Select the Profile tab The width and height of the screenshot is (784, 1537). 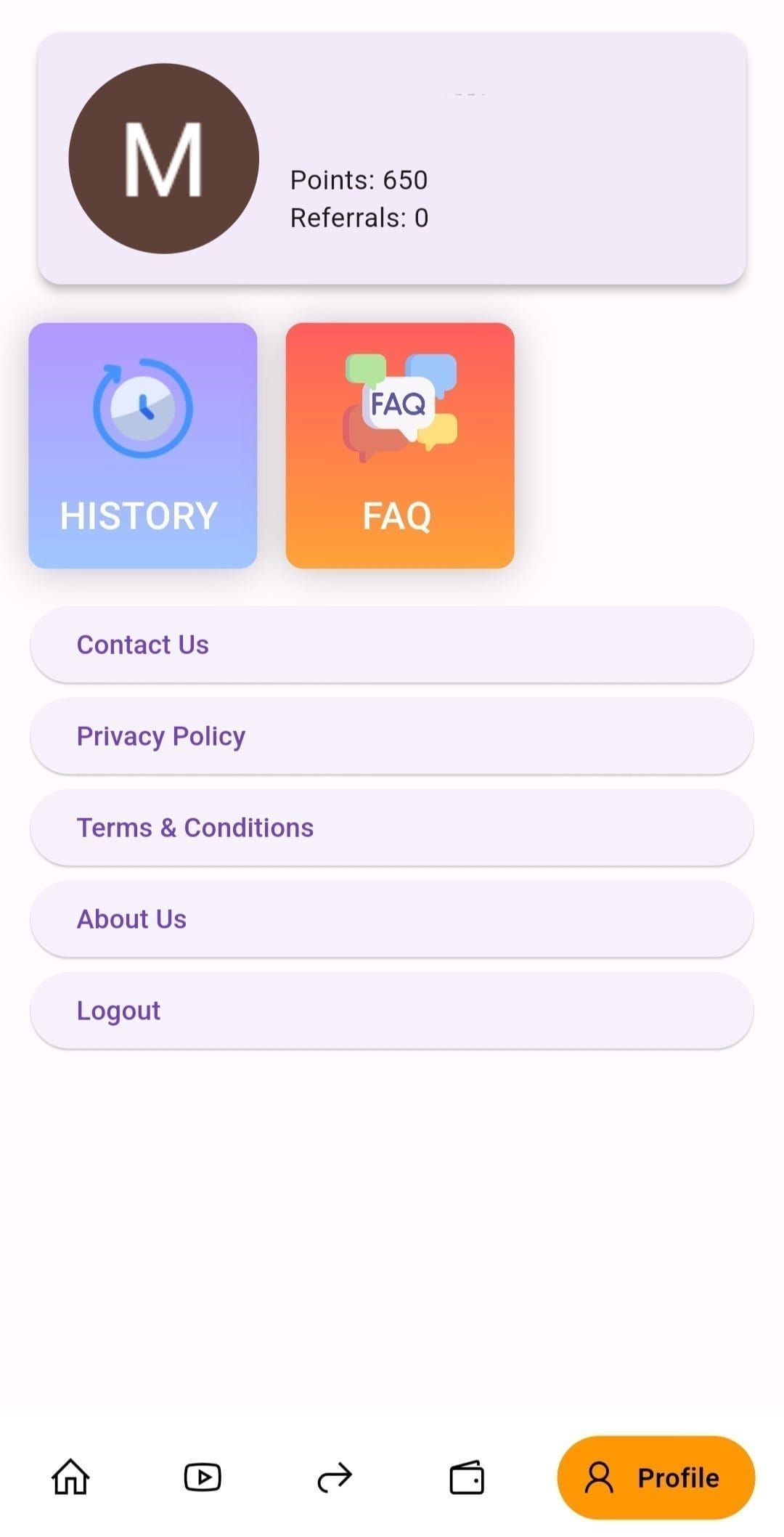point(656,1477)
